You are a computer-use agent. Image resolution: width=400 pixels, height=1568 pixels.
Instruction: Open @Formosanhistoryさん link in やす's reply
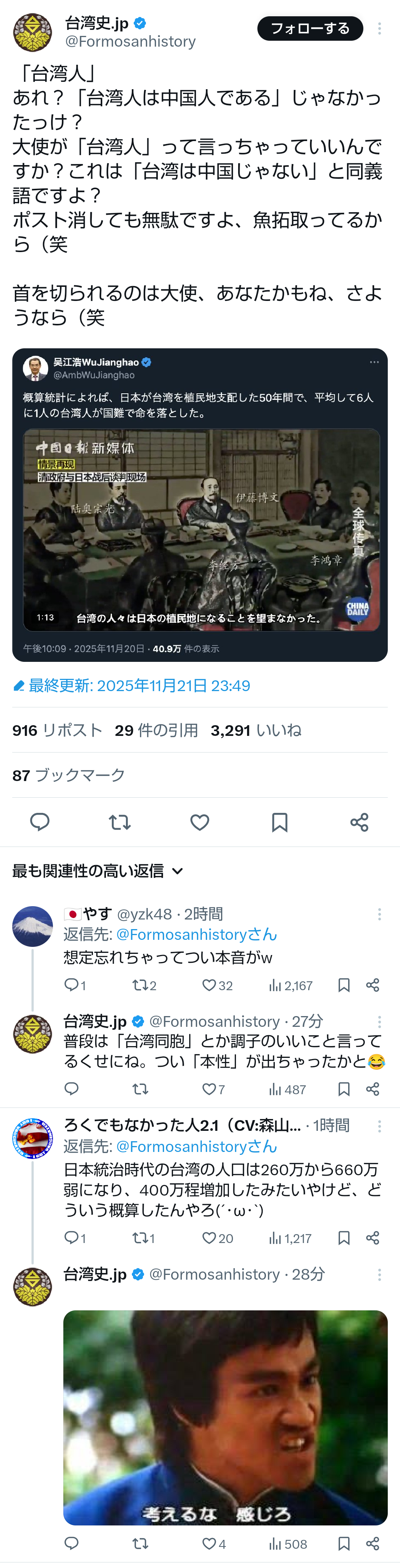tap(196, 934)
